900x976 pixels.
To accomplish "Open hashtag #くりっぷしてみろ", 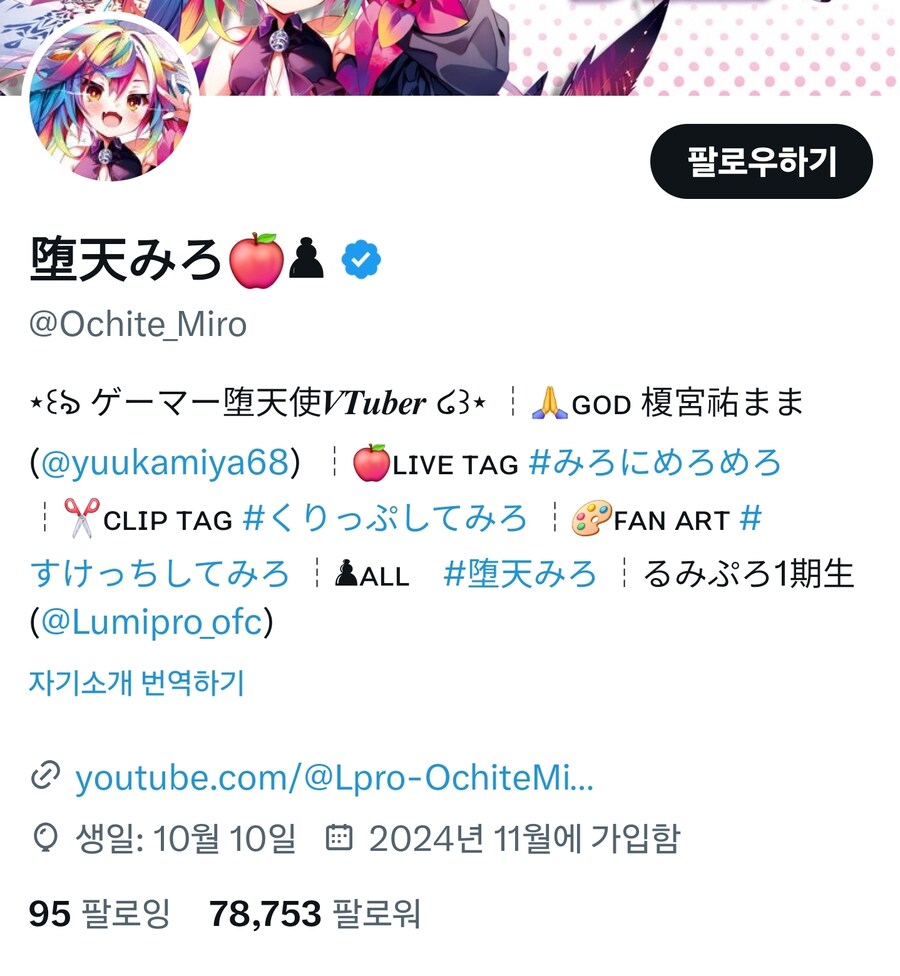I will click(x=386, y=518).
